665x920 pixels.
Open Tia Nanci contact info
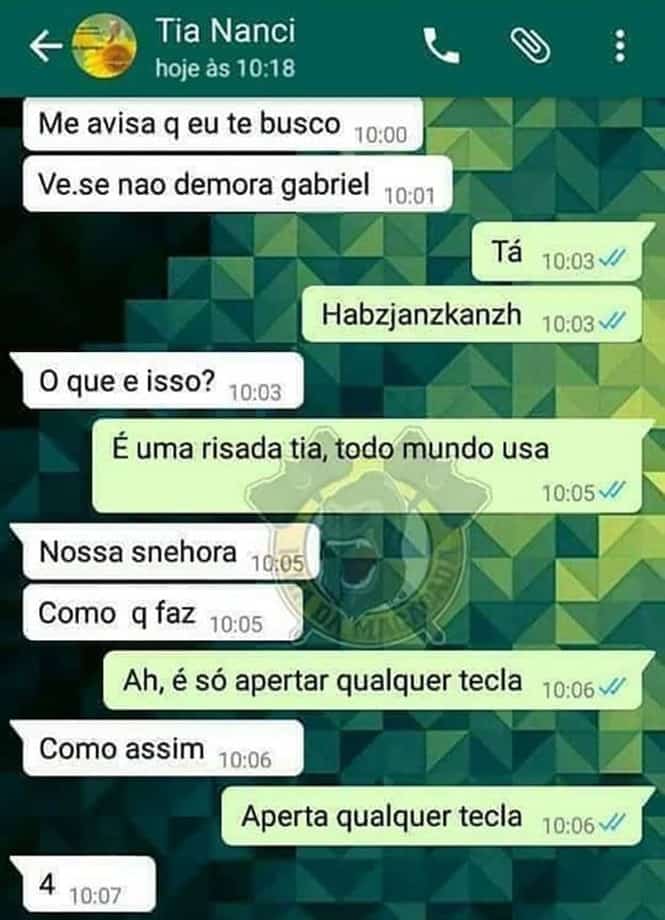(225, 46)
